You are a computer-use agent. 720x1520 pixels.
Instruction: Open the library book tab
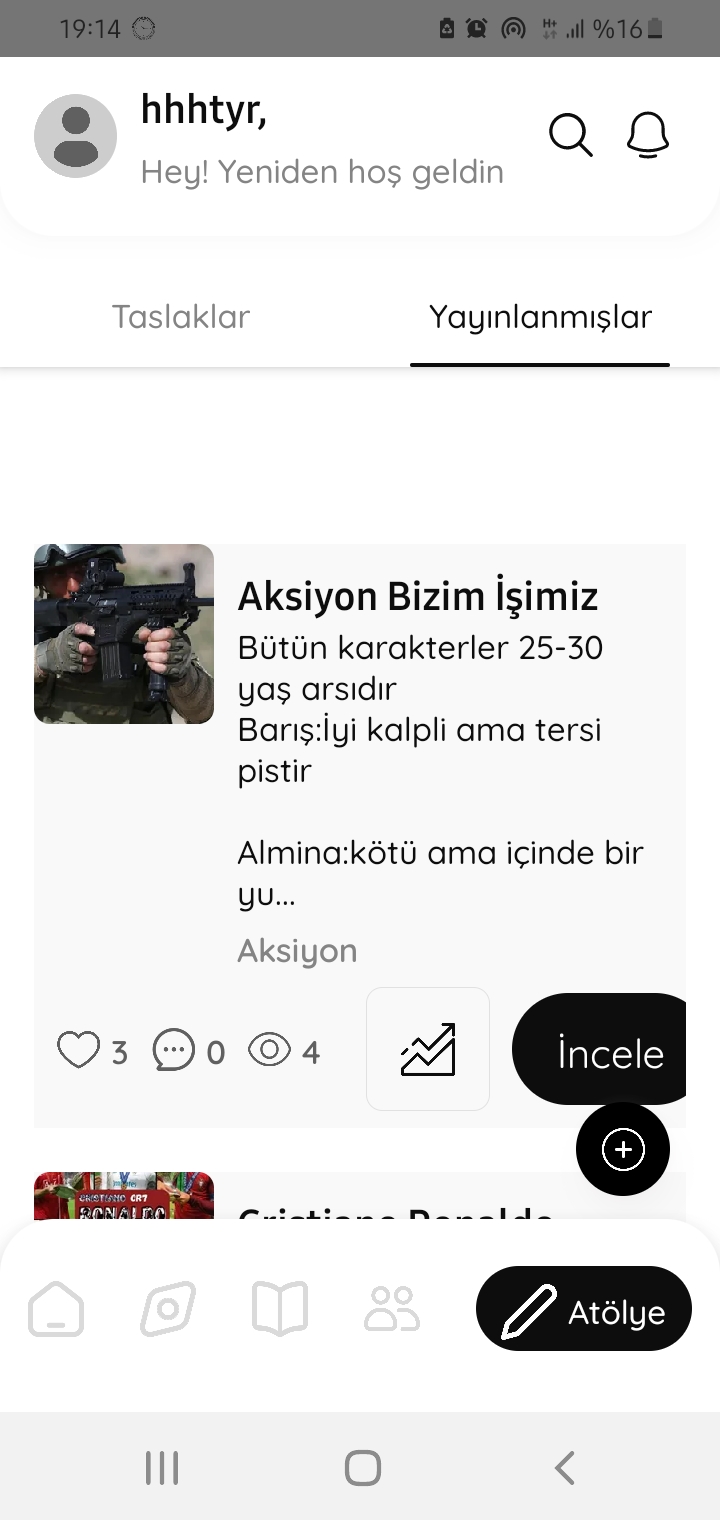(280, 1309)
